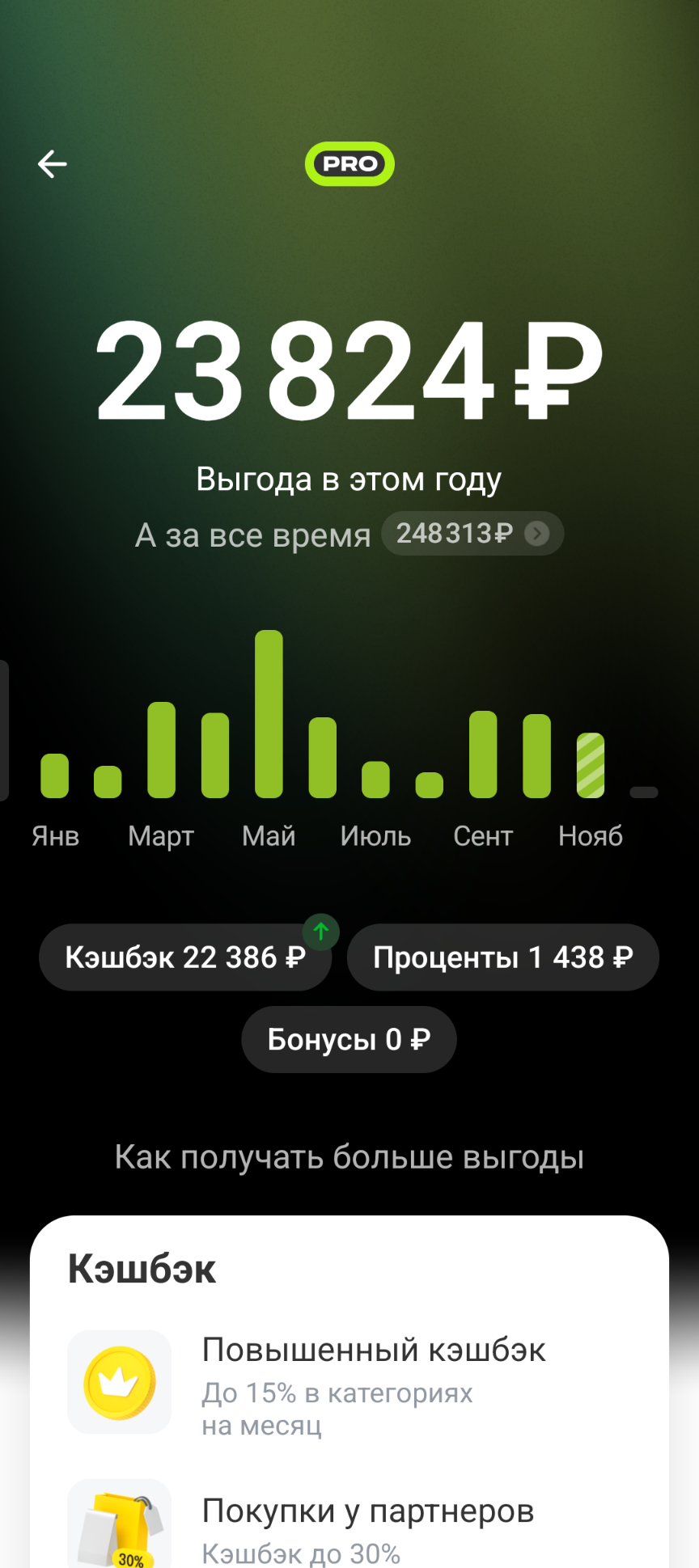
Task: Open Покупки у партнеров offer
Action: tap(369, 1511)
